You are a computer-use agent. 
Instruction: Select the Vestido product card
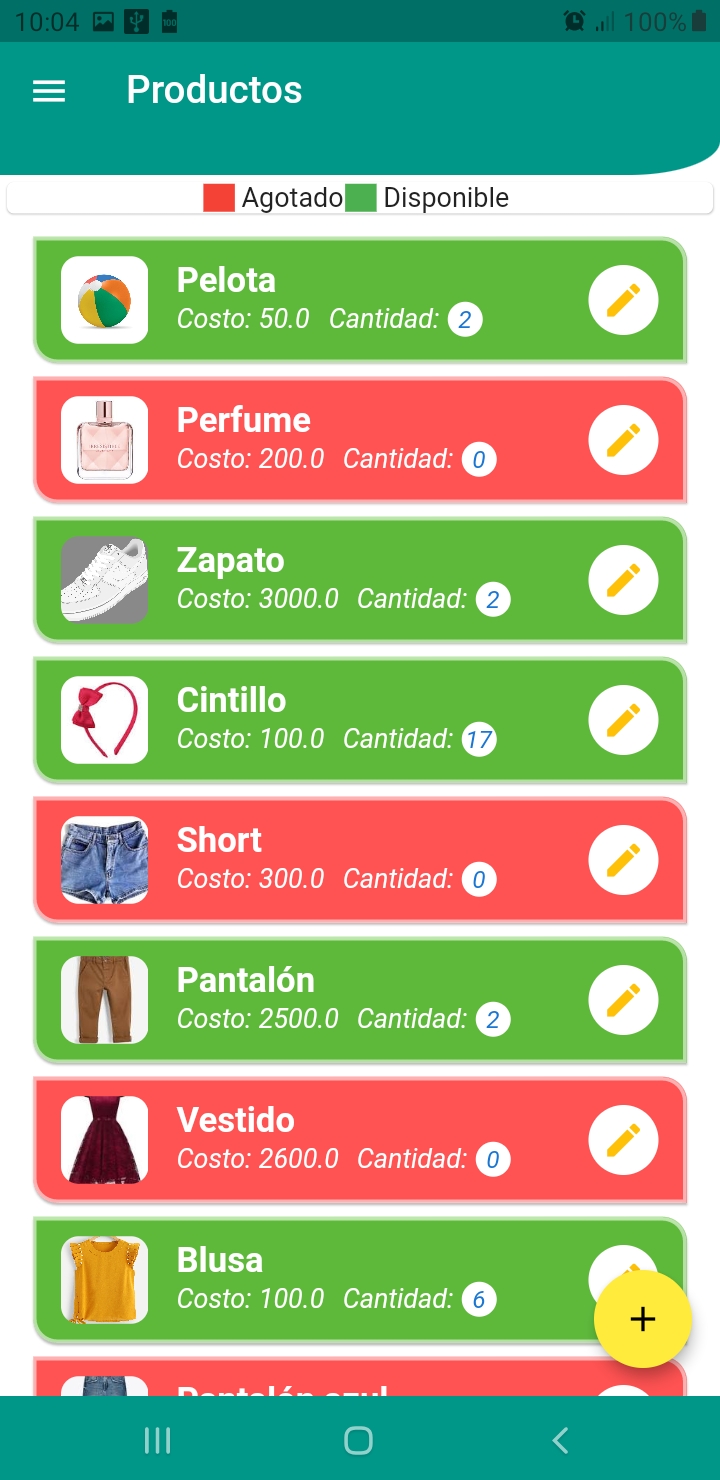coord(360,1140)
